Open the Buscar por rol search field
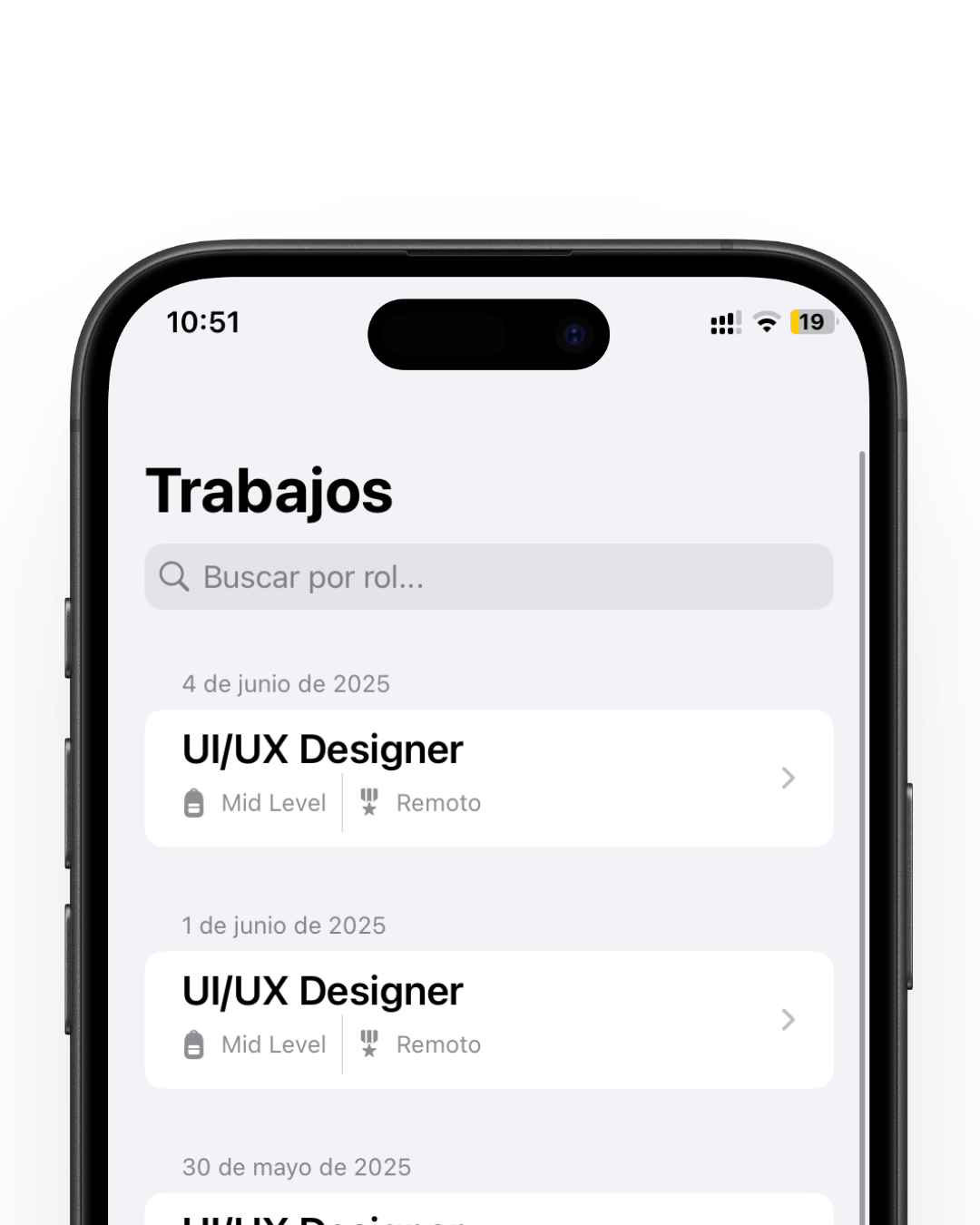The image size is (980, 1225). [488, 577]
